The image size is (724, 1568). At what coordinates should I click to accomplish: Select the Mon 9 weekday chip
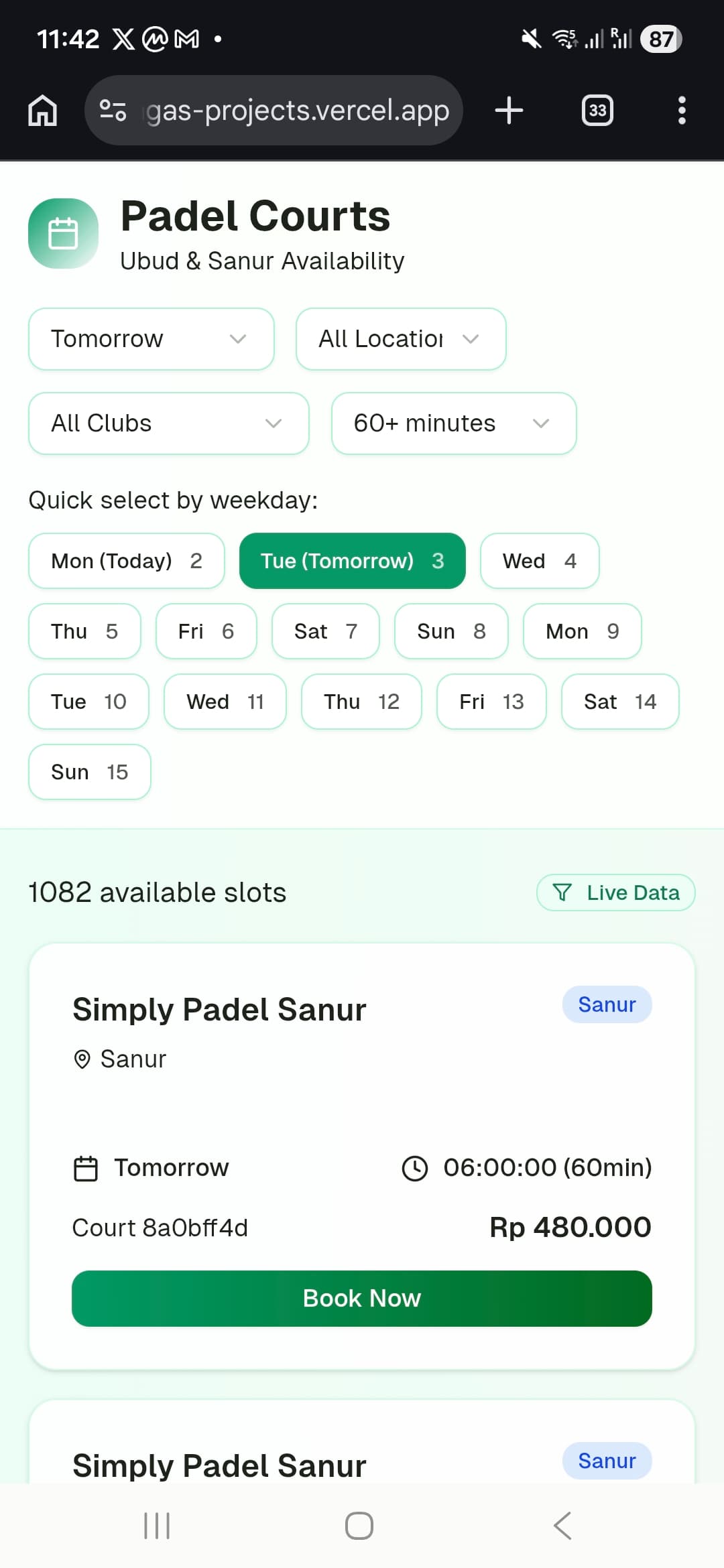click(x=582, y=631)
